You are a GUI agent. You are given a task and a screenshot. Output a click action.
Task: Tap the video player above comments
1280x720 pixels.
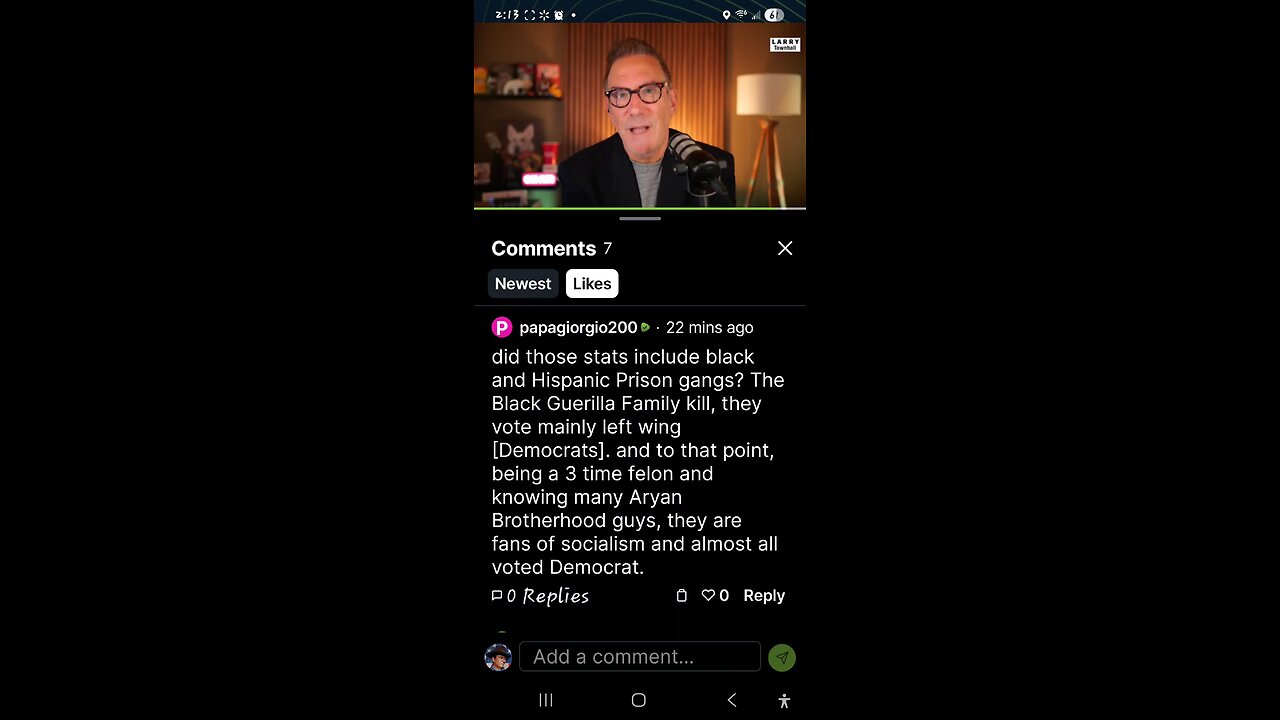pyautogui.click(x=640, y=115)
